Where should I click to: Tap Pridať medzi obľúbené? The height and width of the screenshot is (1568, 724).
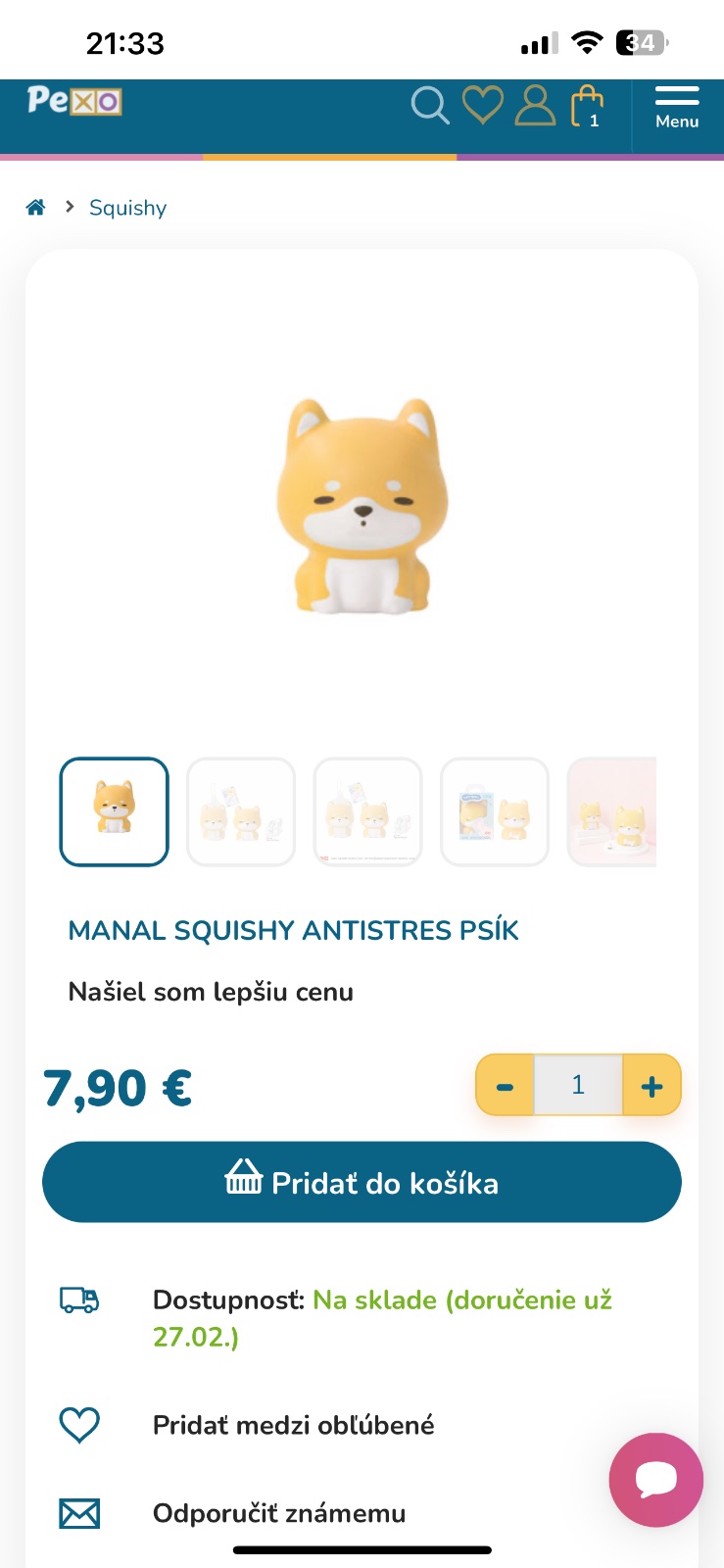(293, 1425)
